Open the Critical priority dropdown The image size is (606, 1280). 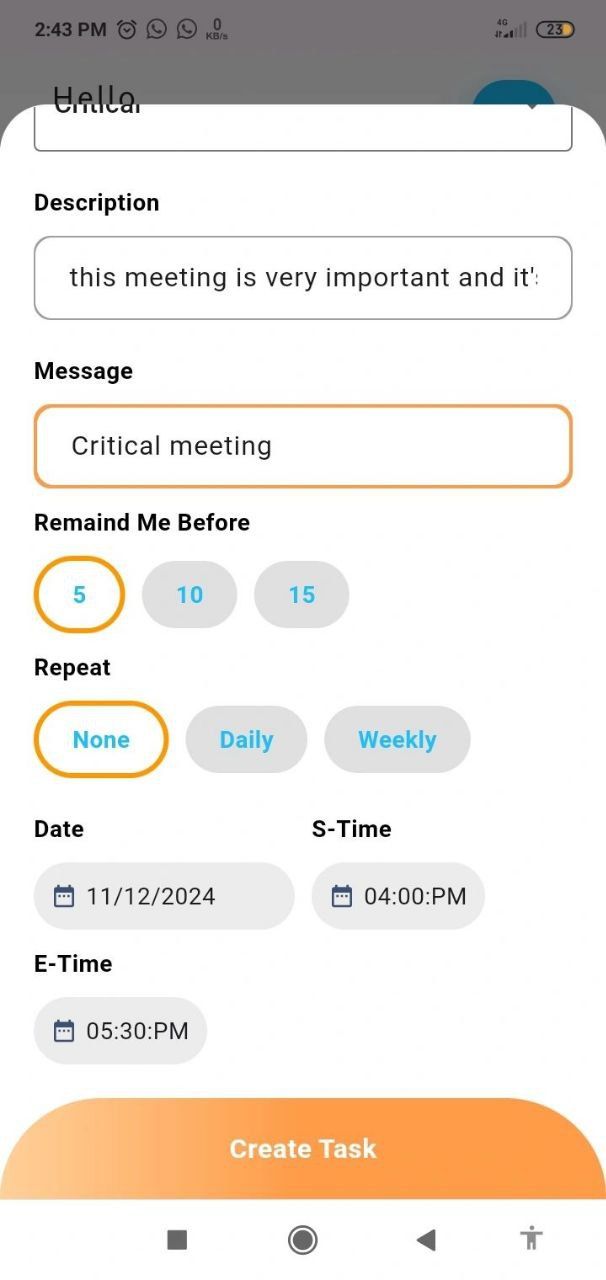click(x=302, y=129)
